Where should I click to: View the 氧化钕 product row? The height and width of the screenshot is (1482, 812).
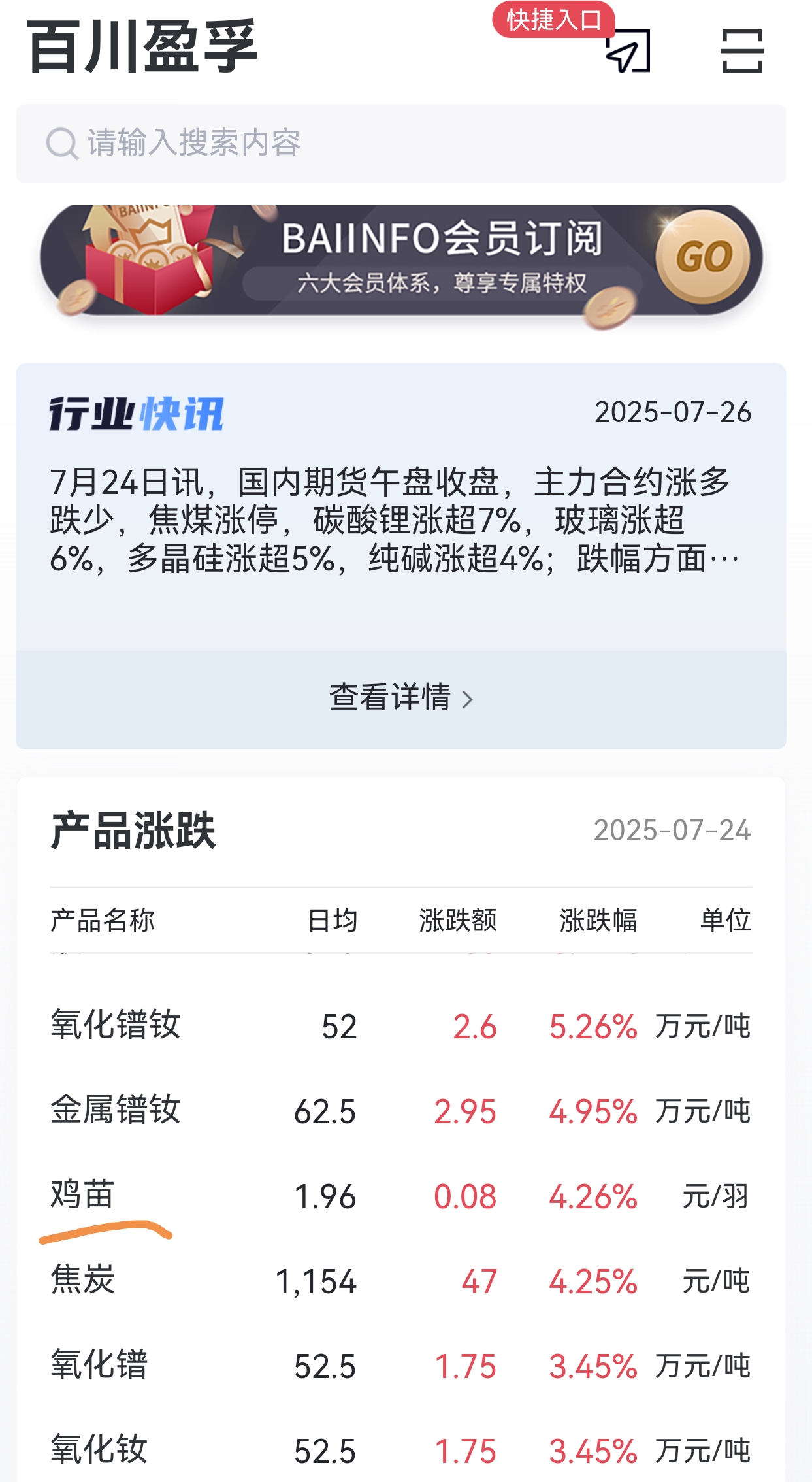point(400,1451)
